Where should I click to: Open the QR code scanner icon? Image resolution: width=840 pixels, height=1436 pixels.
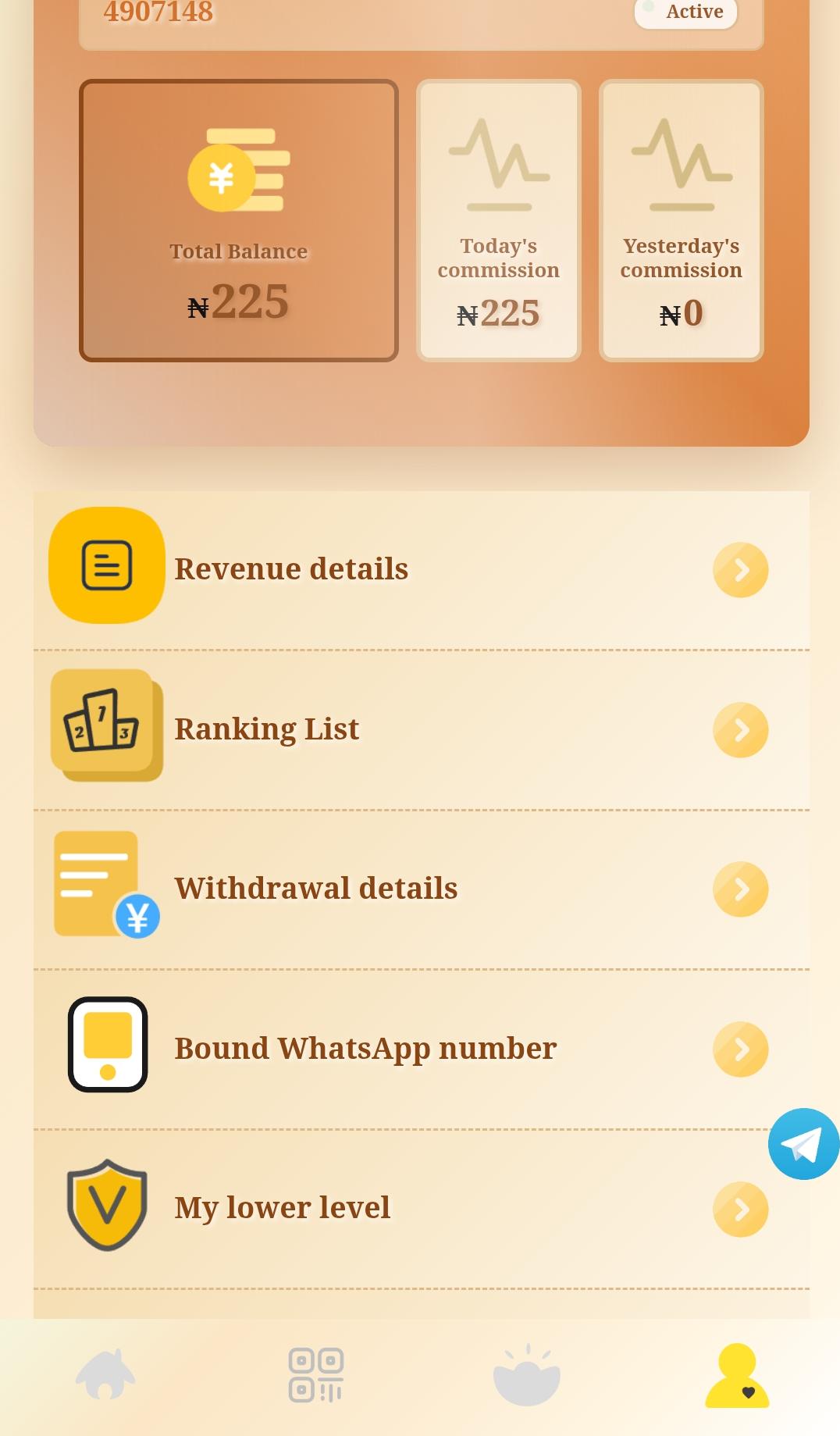[x=315, y=1376]
